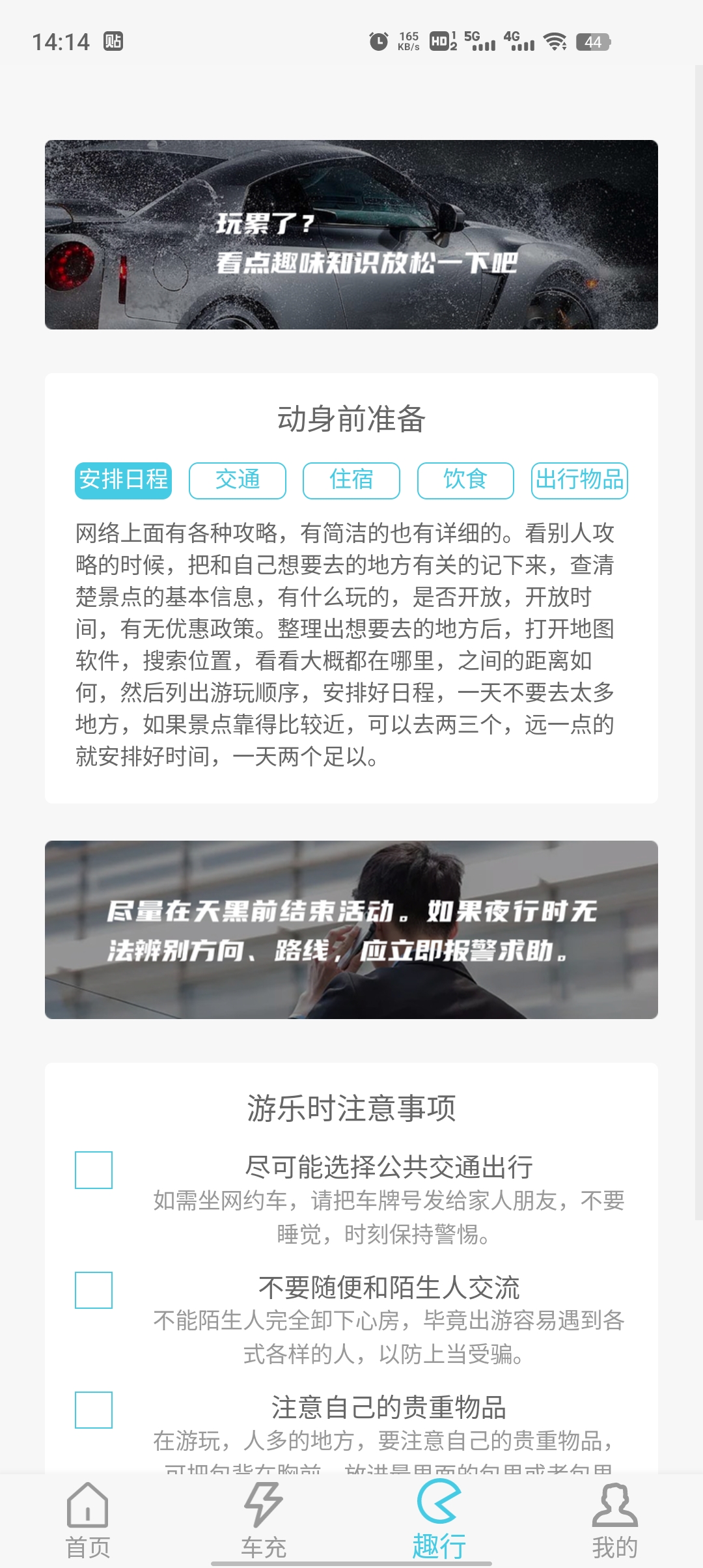
Task: Open the 玩累了 fun knowledge banner
Action: [351, 234]
